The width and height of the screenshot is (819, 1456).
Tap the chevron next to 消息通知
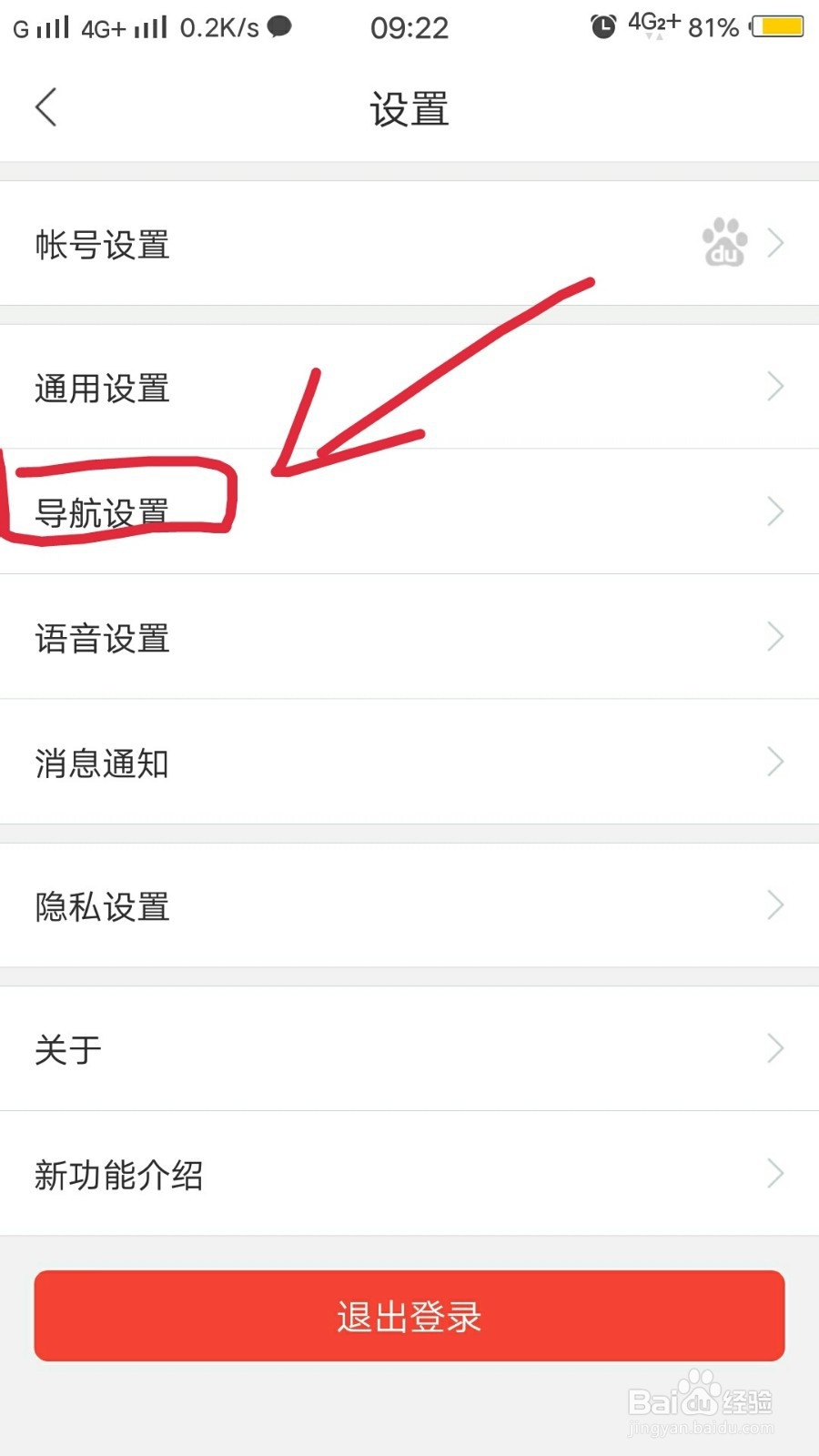pos(775,762)
